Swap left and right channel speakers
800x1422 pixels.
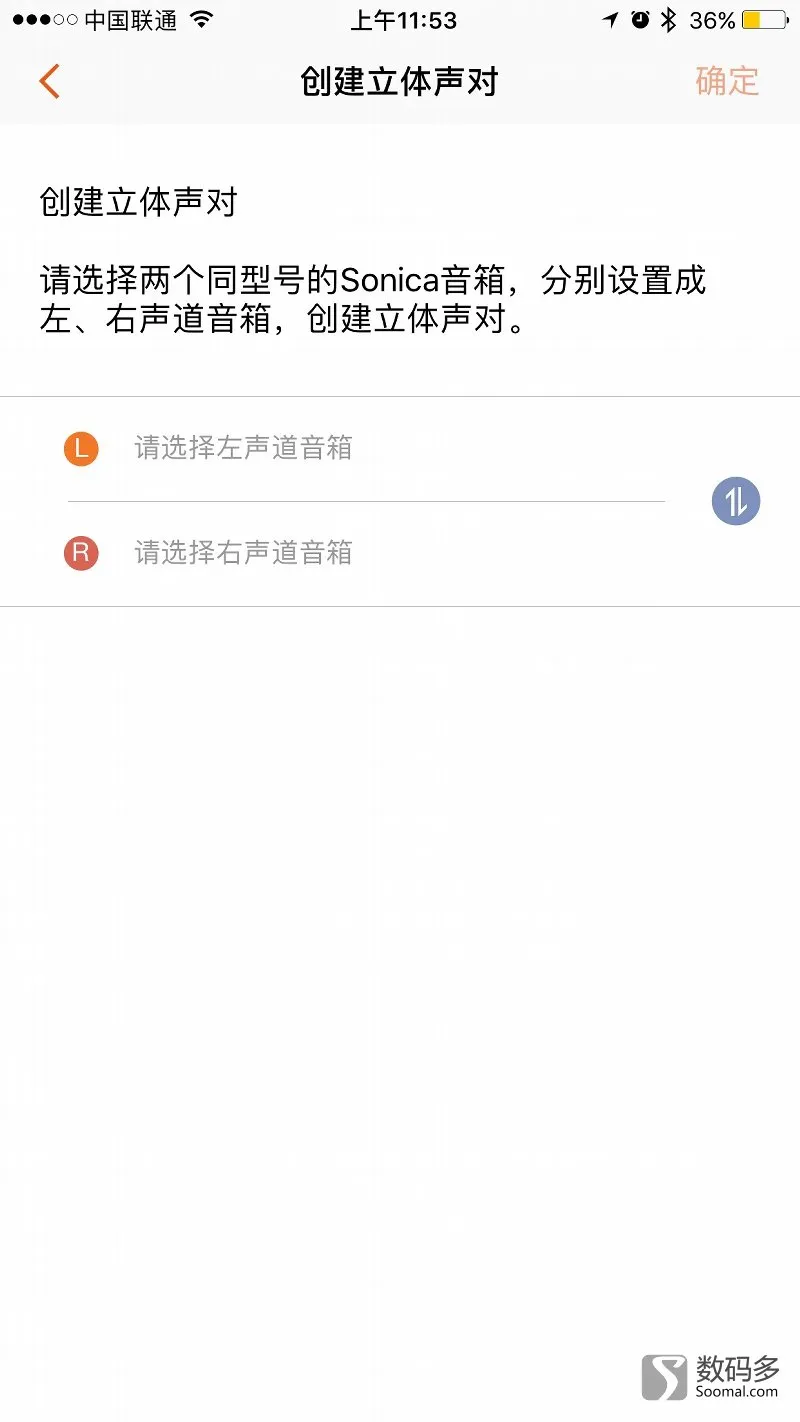736,501
